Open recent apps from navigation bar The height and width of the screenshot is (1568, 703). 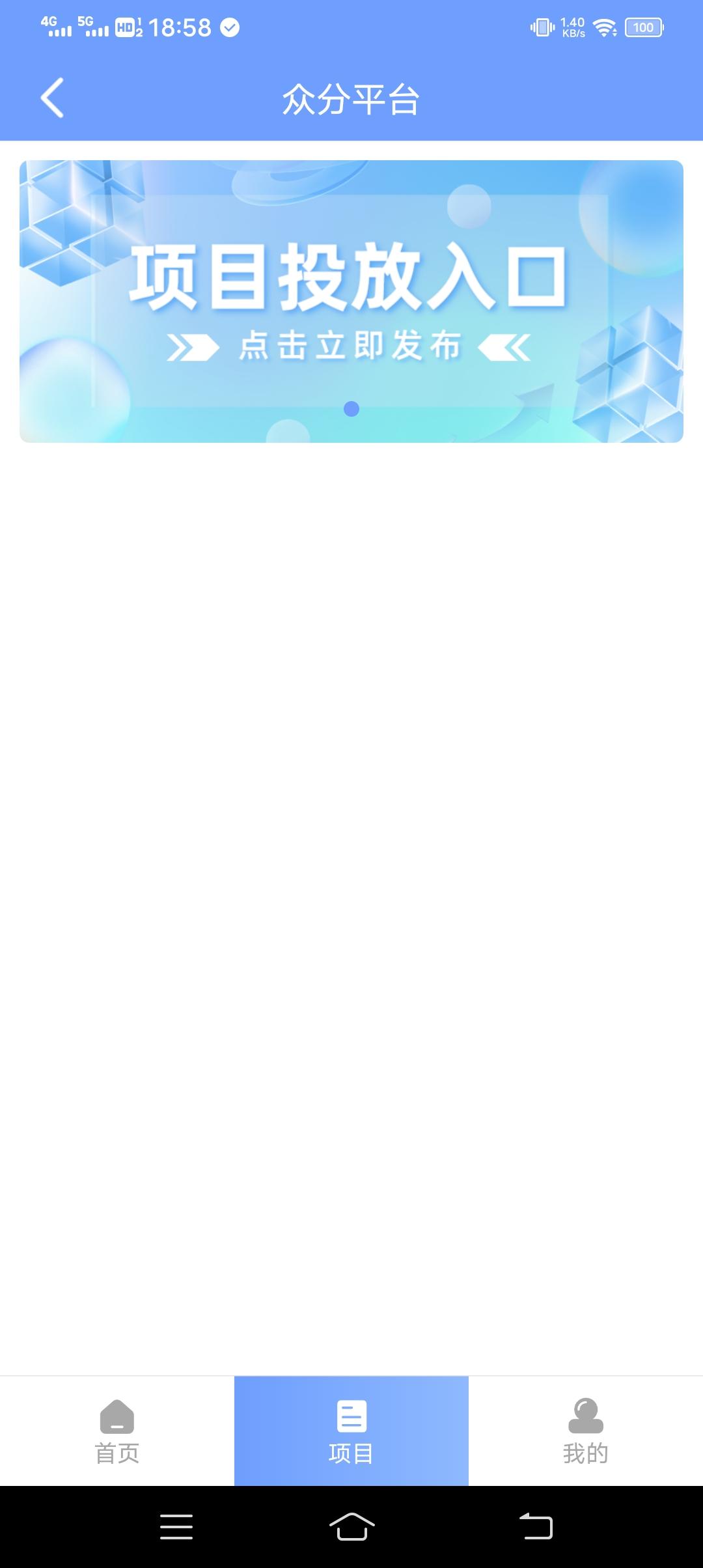tap(176, 1526)
